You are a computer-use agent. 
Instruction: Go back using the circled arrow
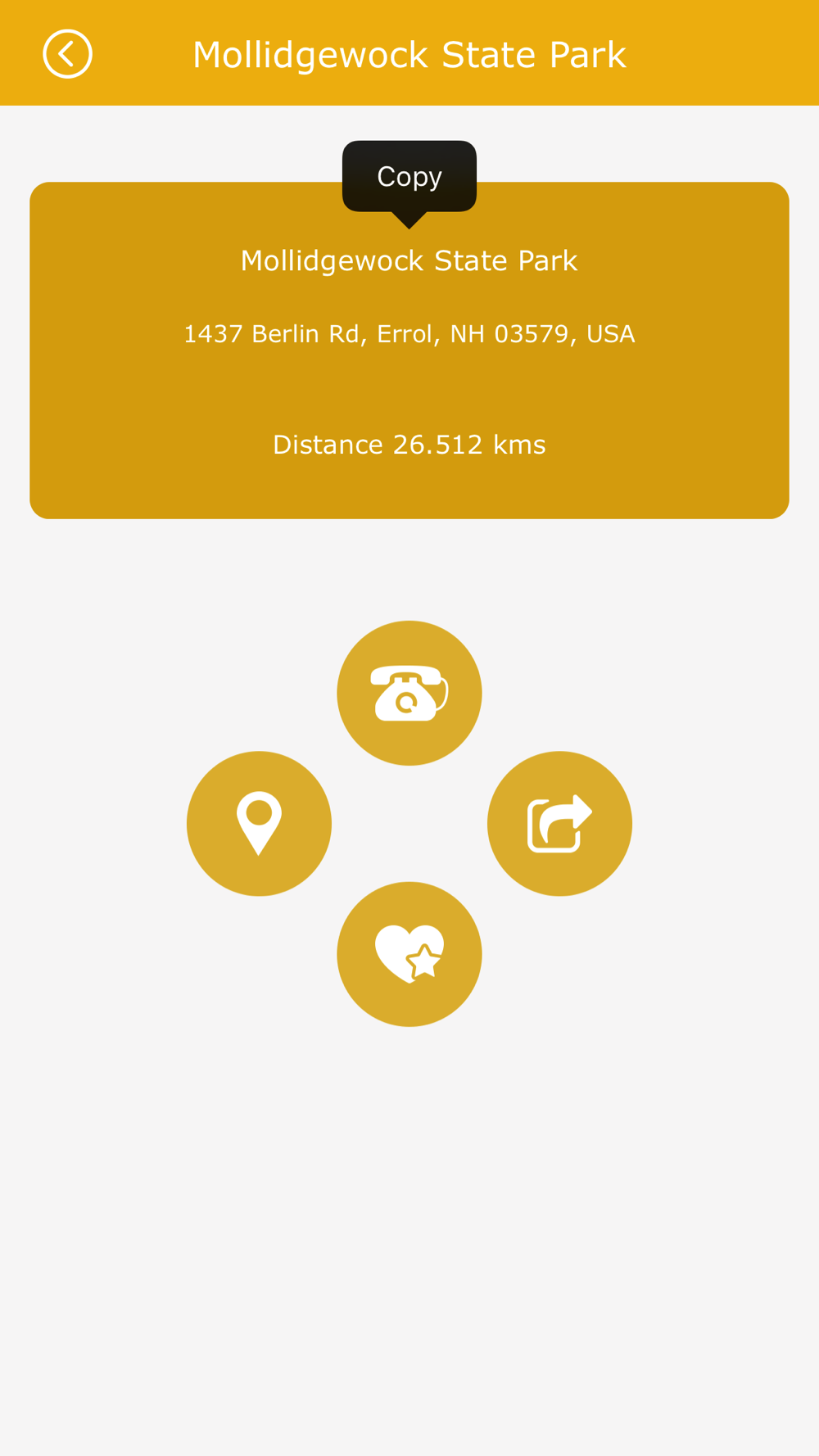(67, 54)
